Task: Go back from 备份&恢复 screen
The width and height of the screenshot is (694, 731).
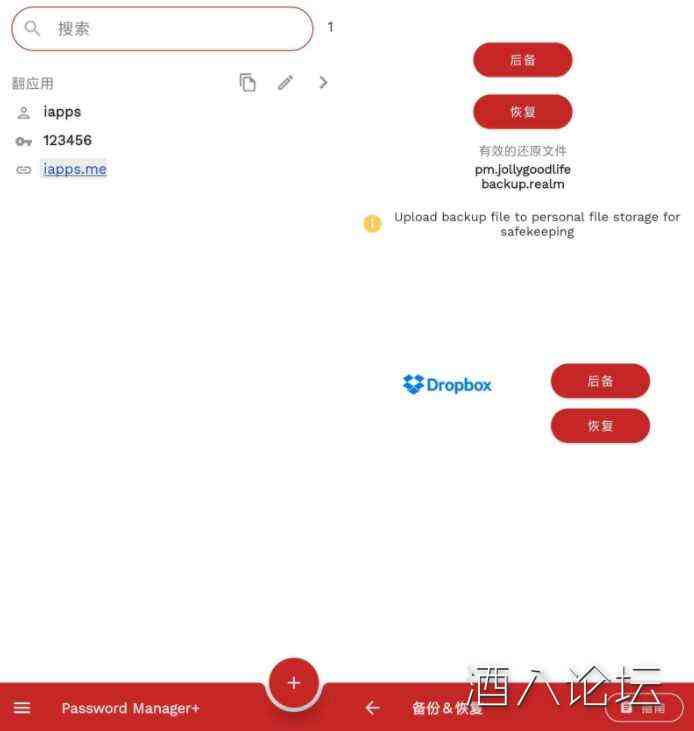Action: [x=372, y=708]
